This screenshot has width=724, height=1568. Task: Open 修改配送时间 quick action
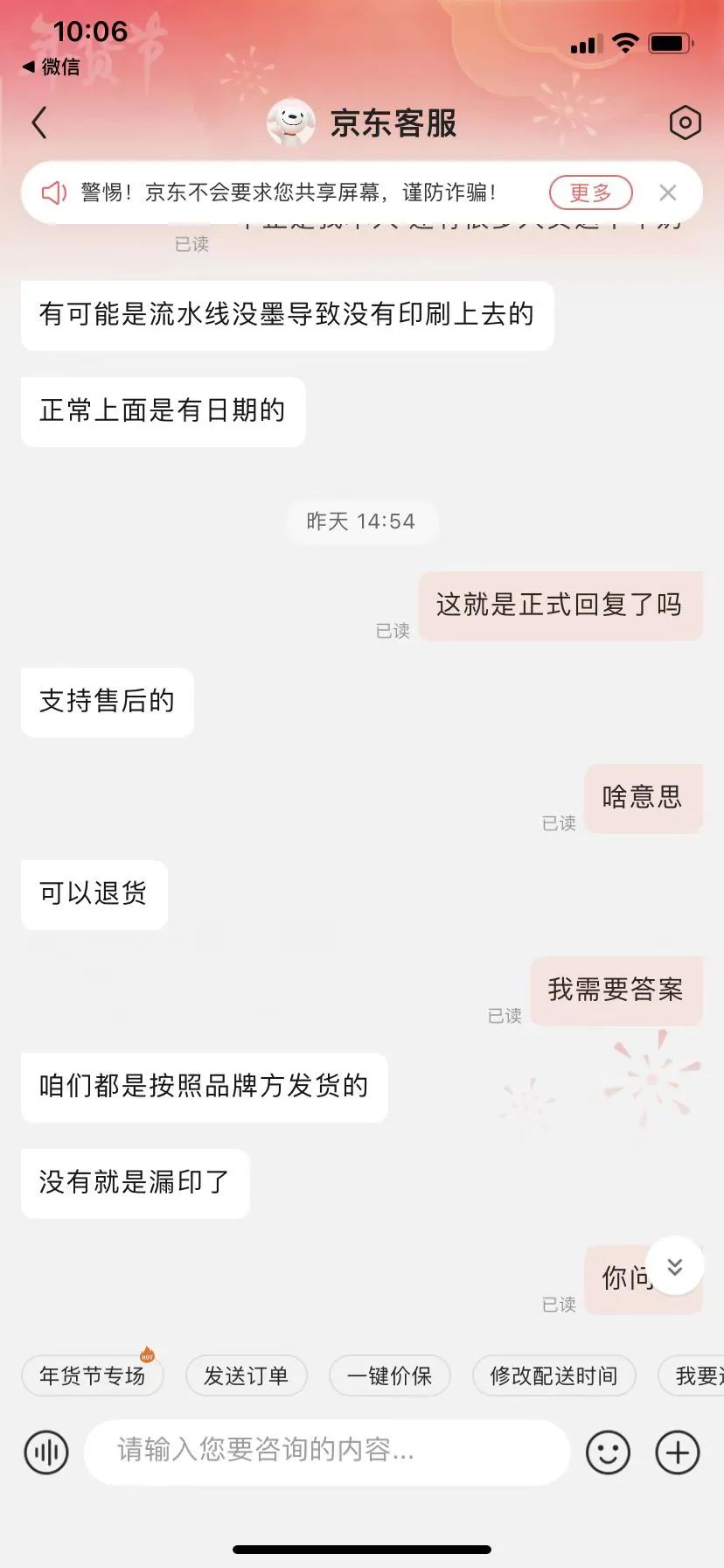(x=553, y=1376)
